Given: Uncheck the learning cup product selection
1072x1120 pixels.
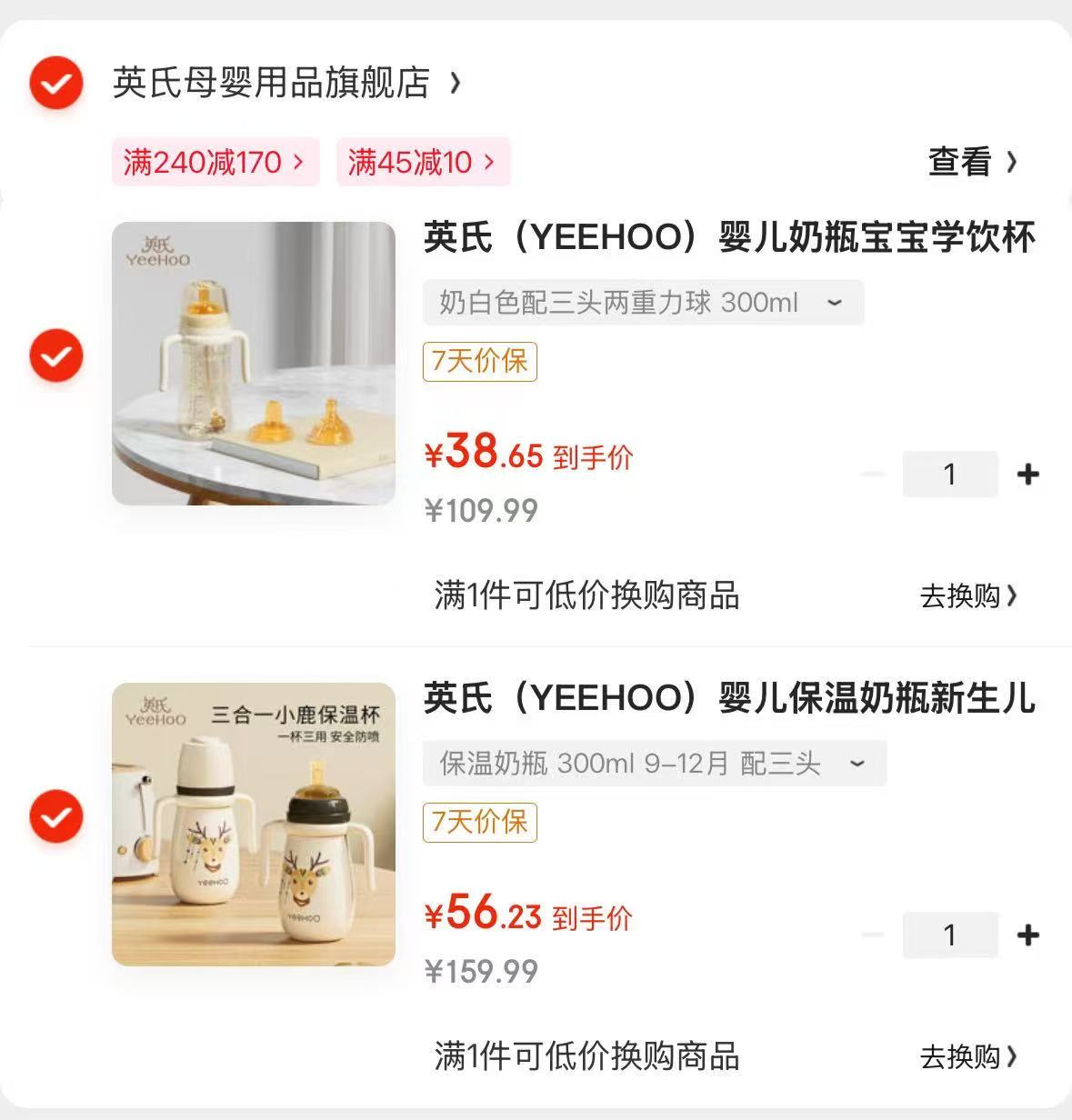Looking at the screenshot, I should (x=55, y=355).
